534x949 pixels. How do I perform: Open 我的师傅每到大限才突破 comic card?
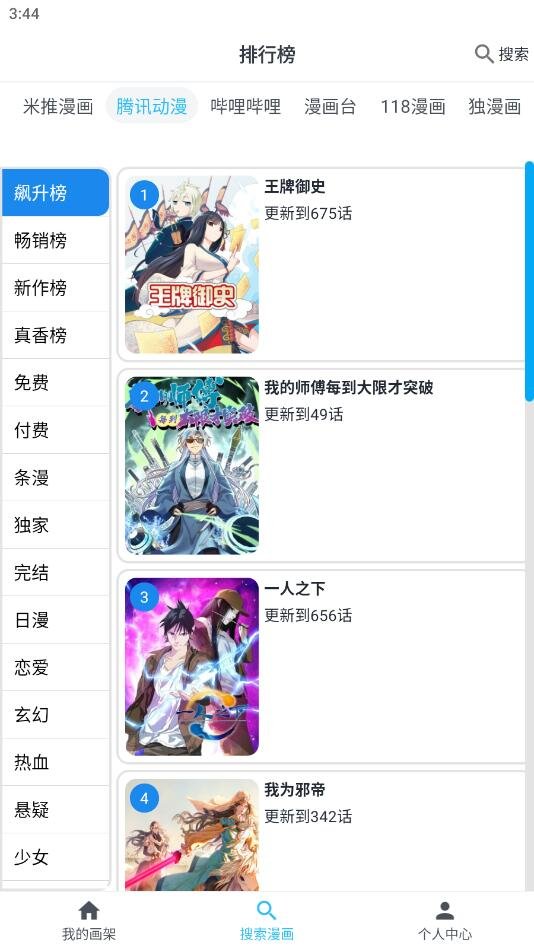(321, 465)
